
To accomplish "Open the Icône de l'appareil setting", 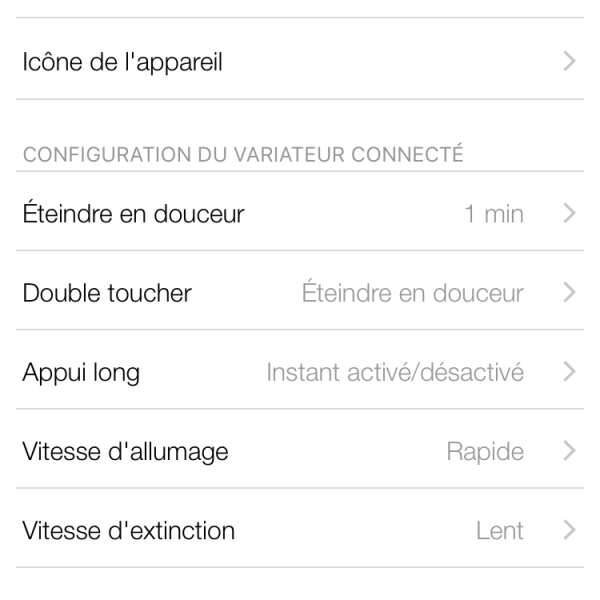I will [300, 62].
